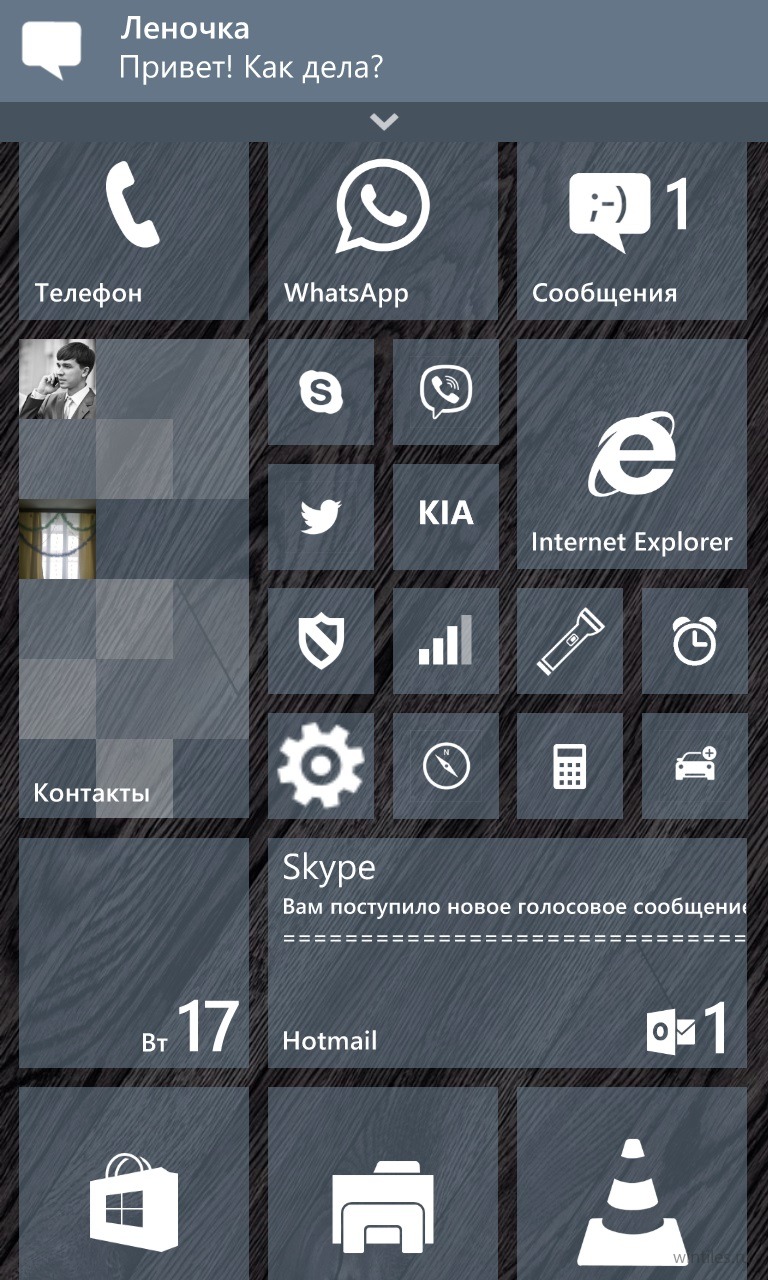This screenshot has height=1280, width=768.
Task: Open the VLC cone tile
Action: pyautogui.click(x=632, y=1184)
